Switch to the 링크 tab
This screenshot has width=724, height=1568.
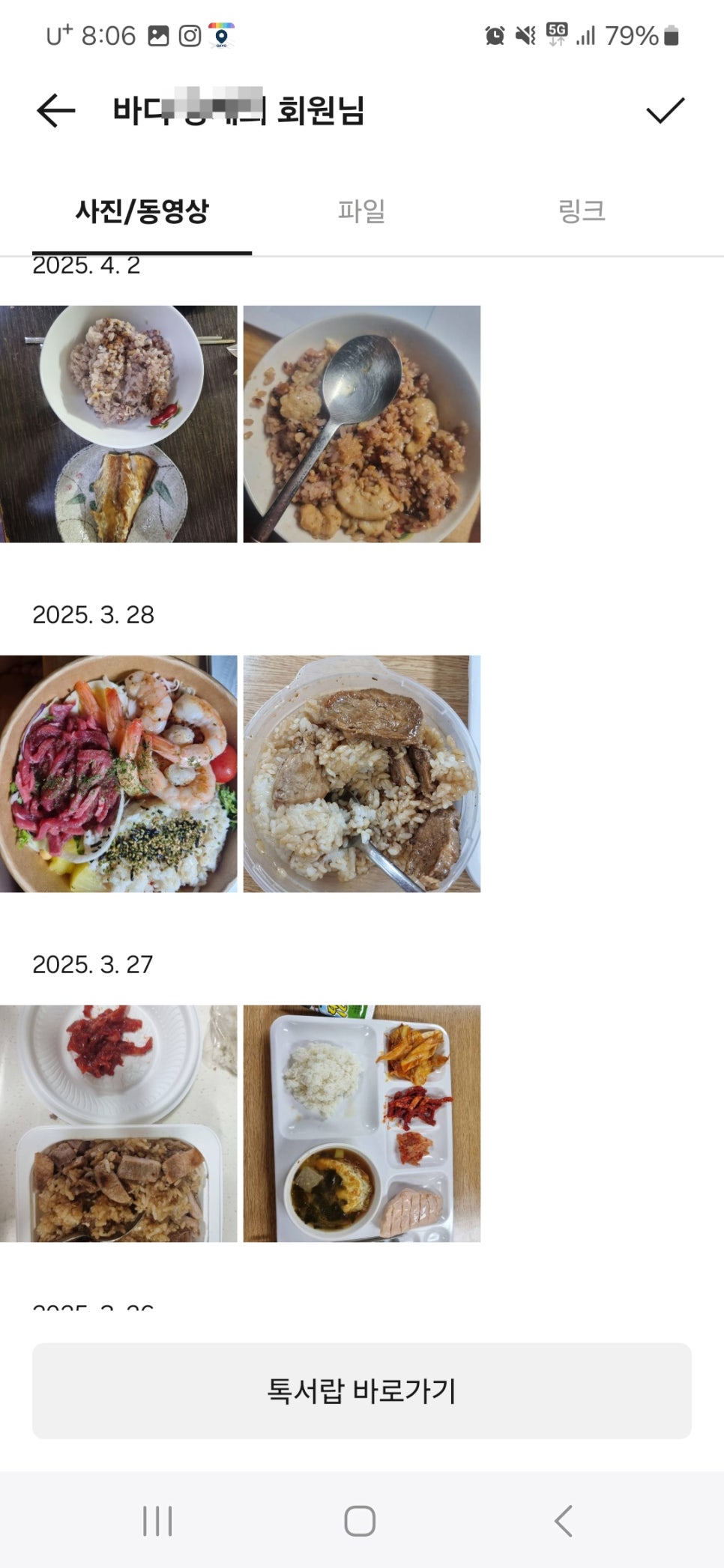pos(581,211)
